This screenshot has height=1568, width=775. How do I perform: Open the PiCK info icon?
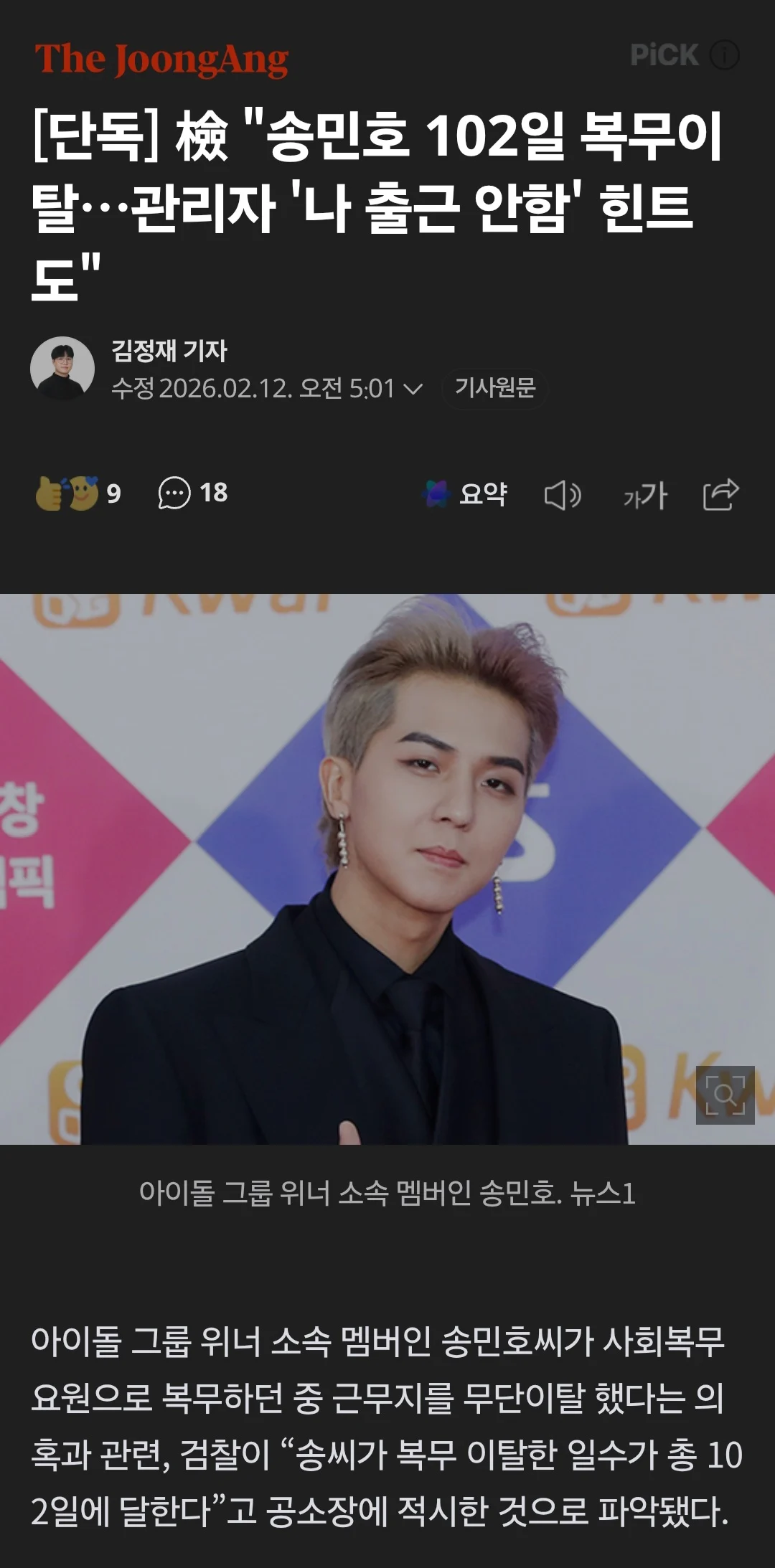[x=725, y=55]
